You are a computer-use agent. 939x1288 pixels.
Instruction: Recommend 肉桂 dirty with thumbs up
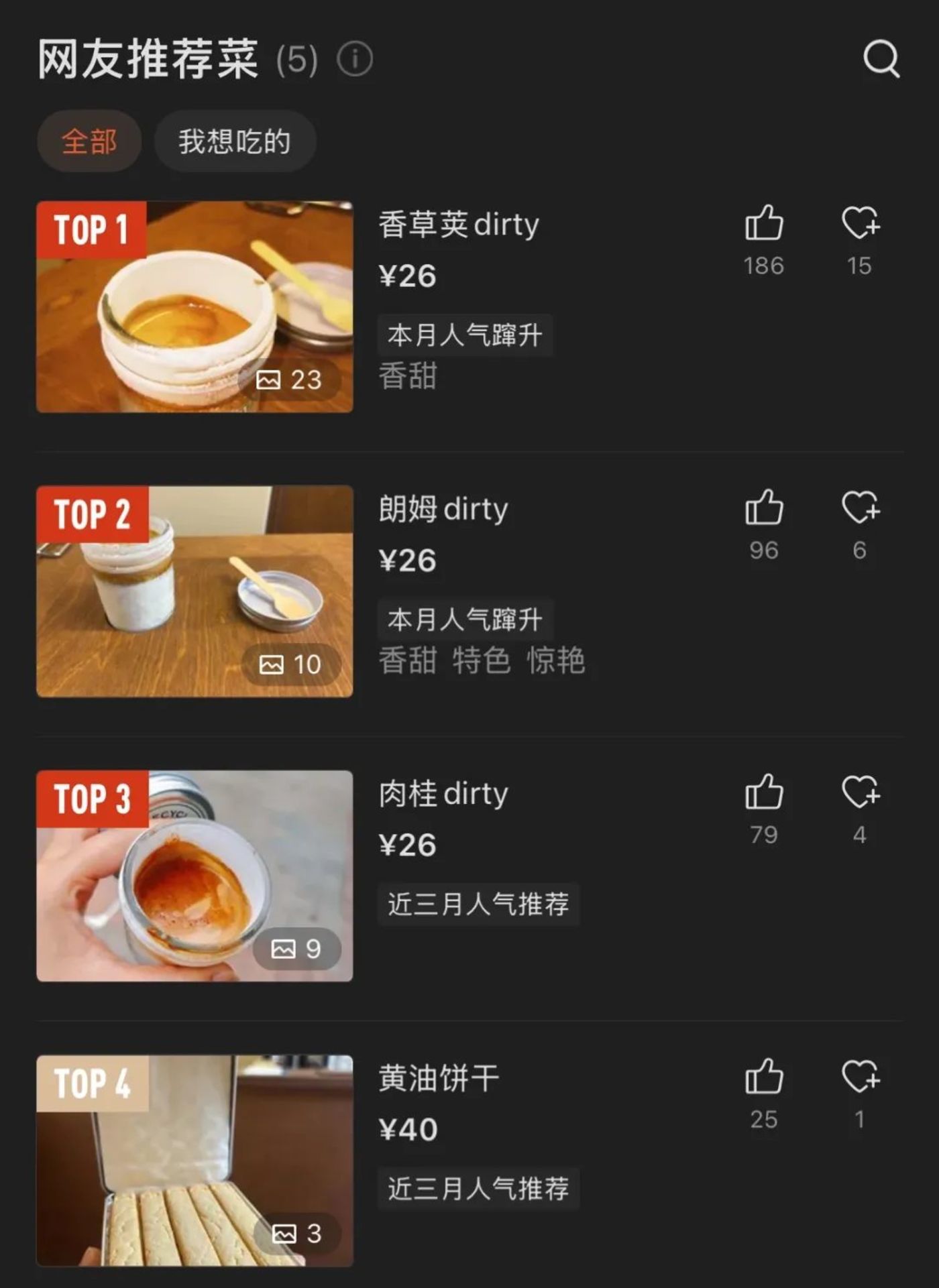[764, 792]
